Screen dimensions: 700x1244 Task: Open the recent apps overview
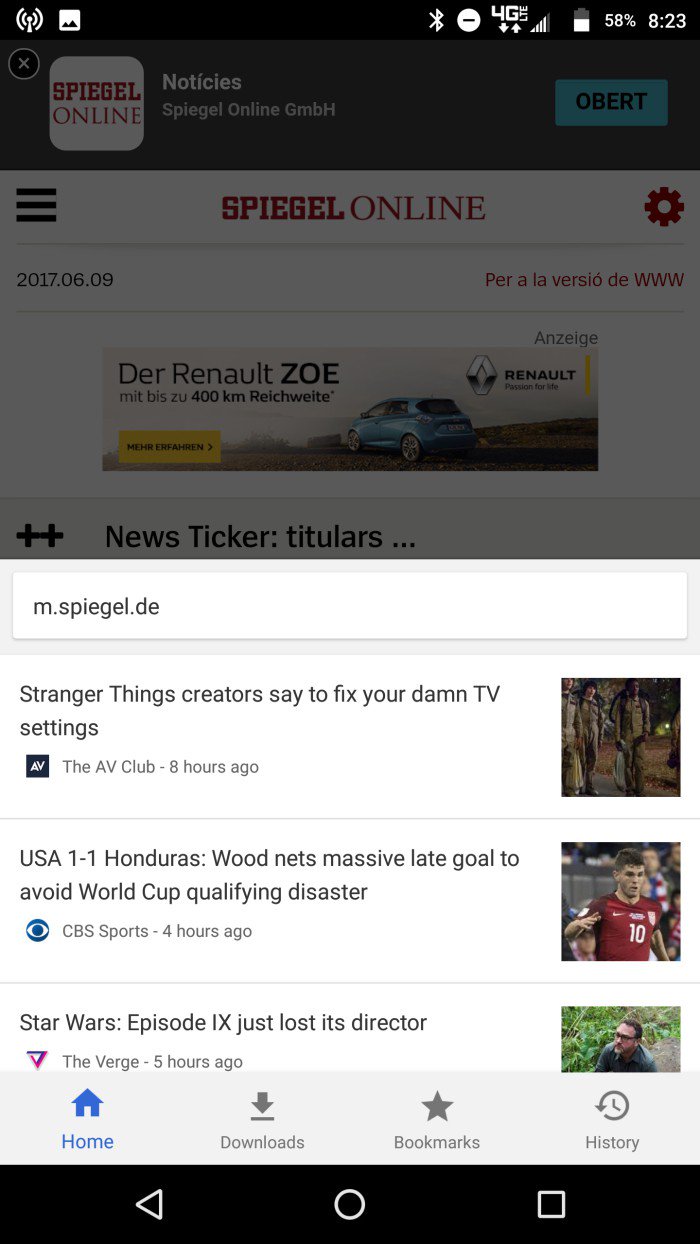point(551,1204)
